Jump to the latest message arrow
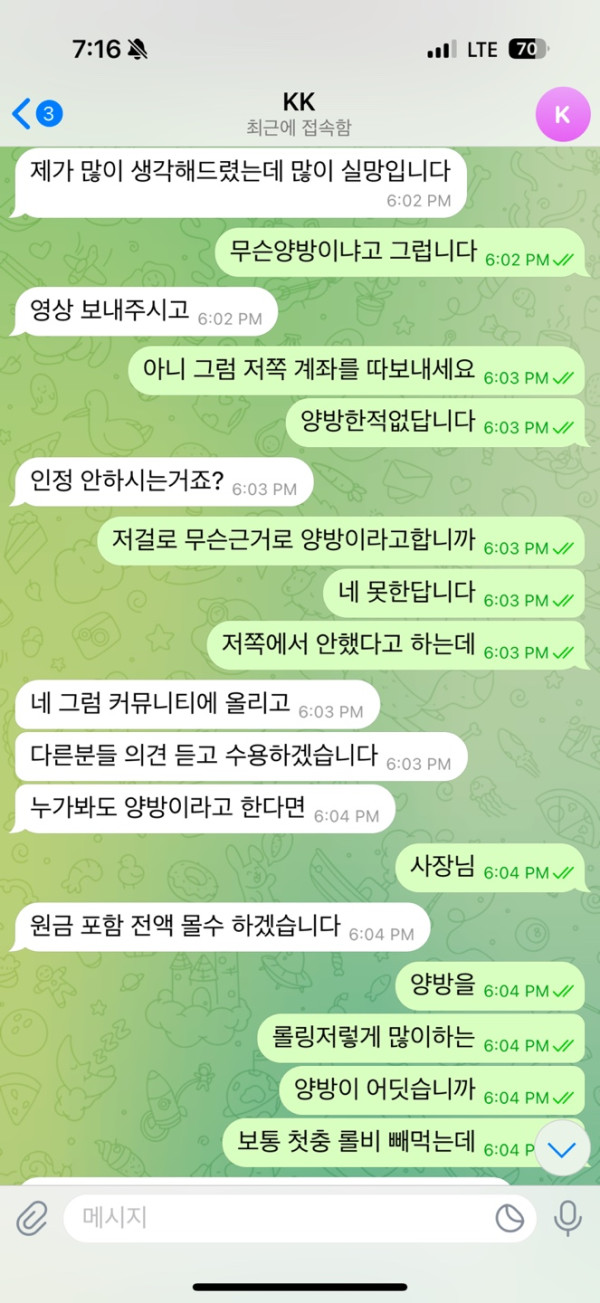 [x=562, y=1149]
